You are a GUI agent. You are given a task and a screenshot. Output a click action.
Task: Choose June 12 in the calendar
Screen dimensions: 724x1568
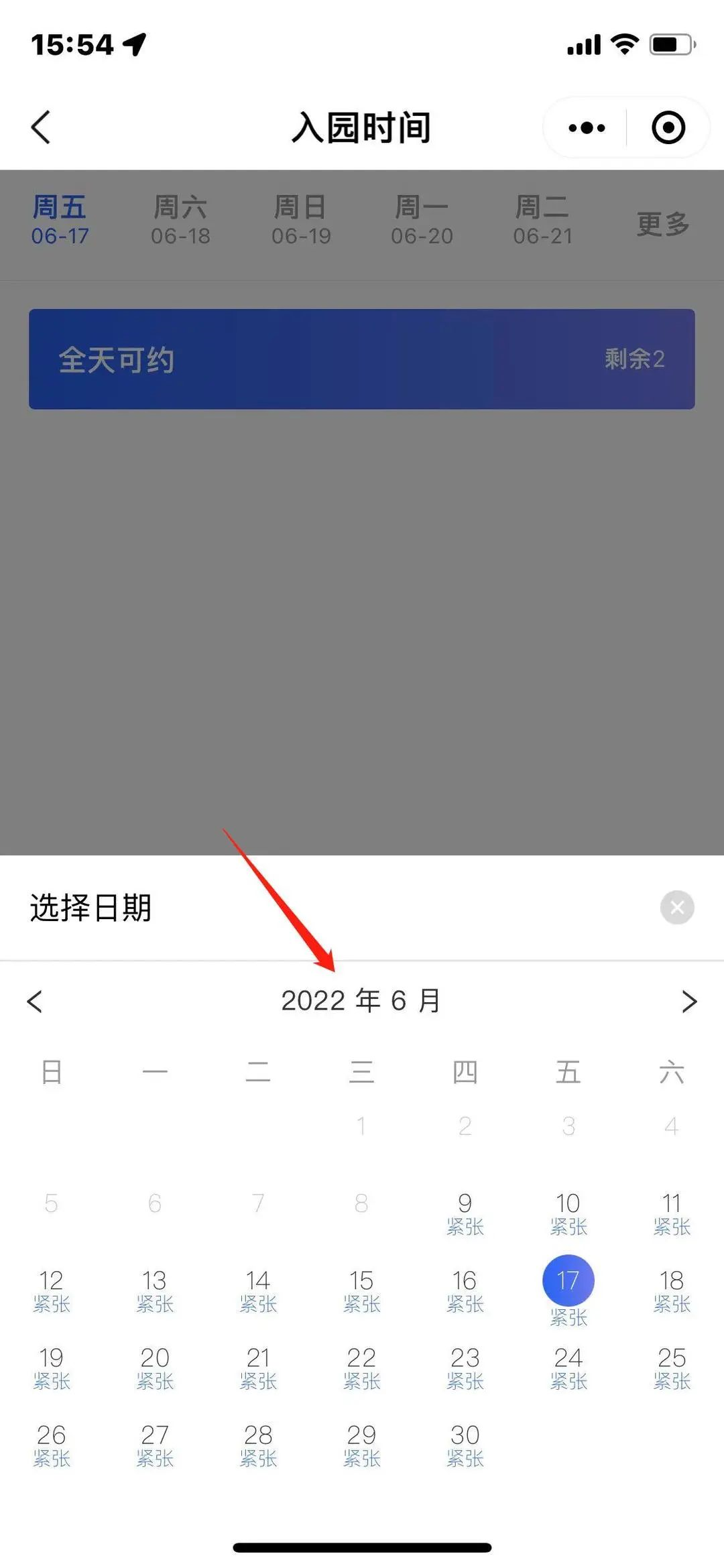coord(52,1288)
